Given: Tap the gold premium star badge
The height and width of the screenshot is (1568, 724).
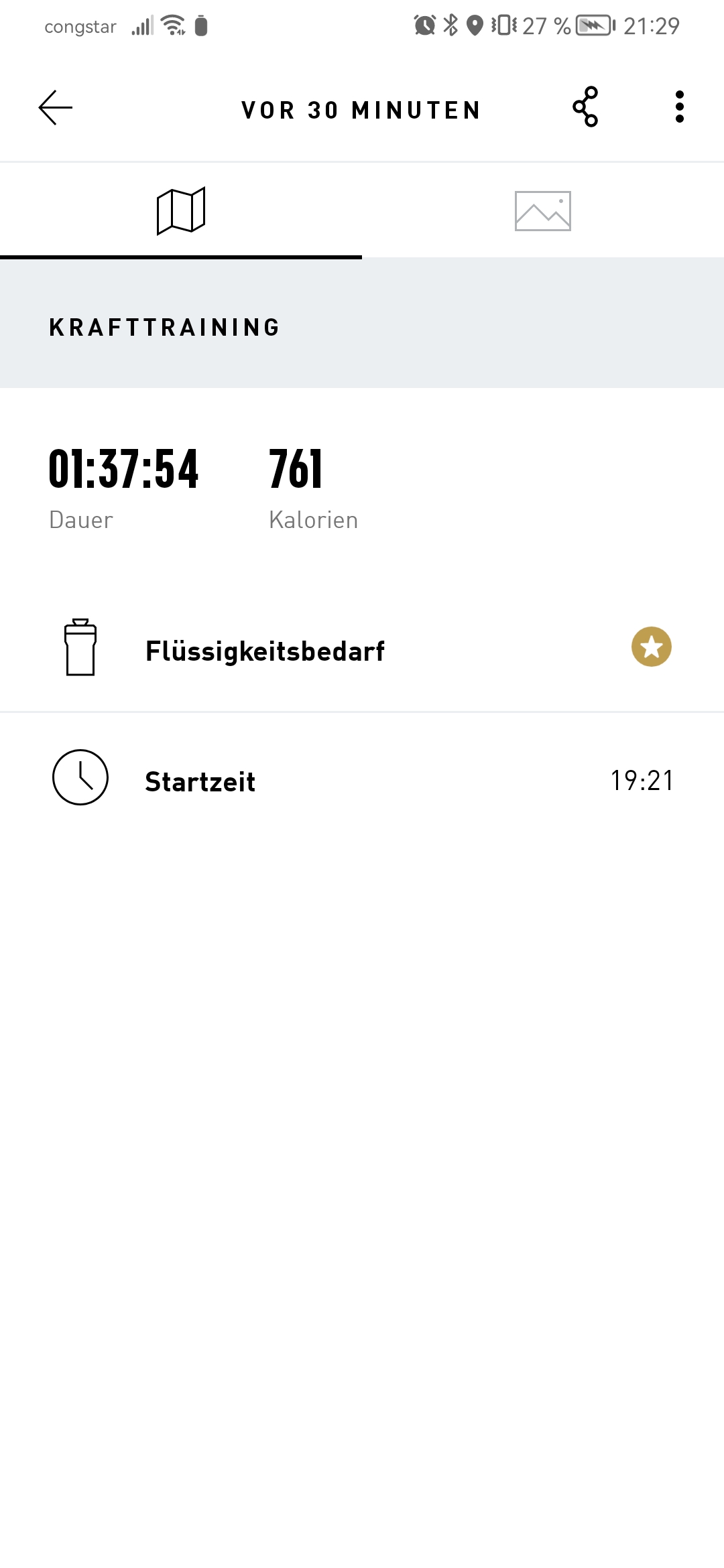Looking at the screenshot, I should [652, 647].
